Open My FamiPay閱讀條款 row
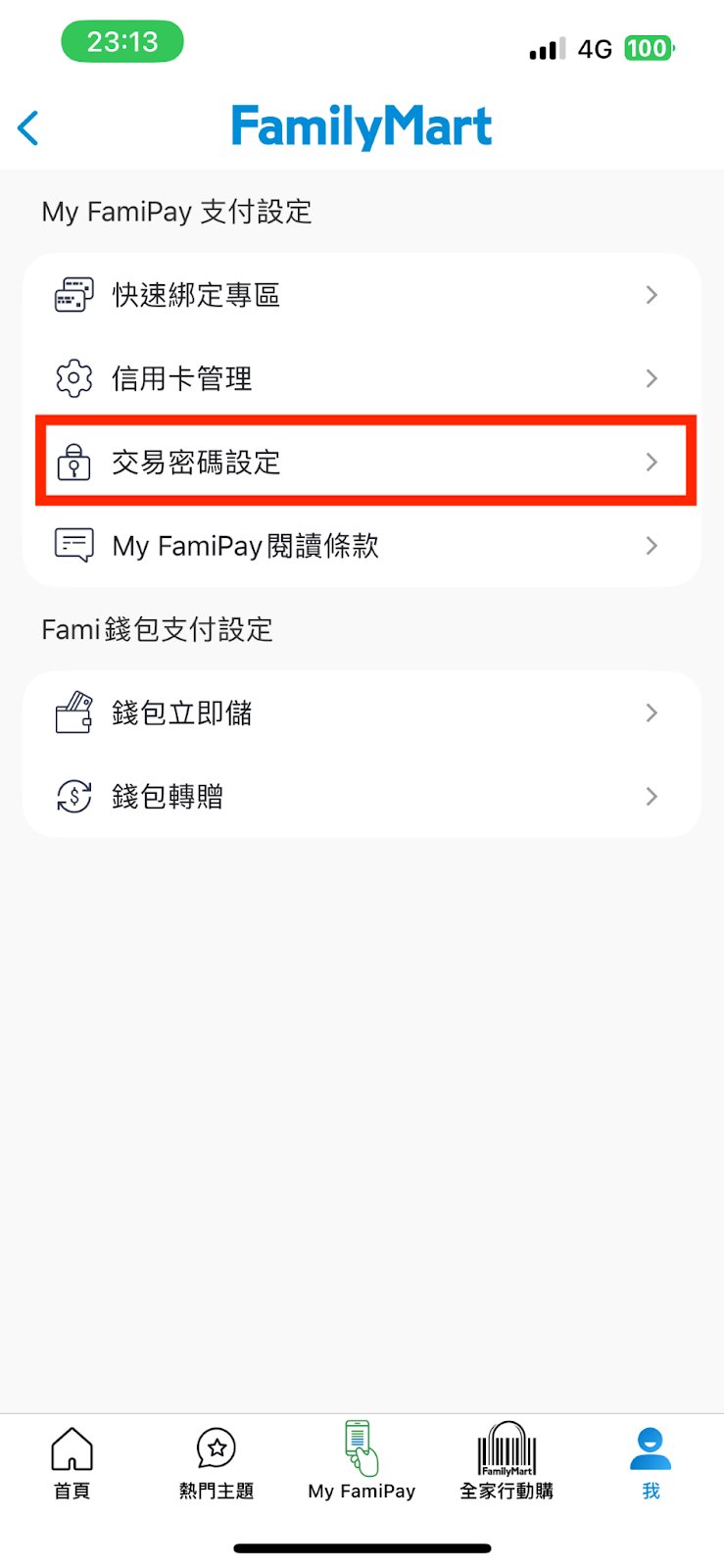 pos(362,546)
